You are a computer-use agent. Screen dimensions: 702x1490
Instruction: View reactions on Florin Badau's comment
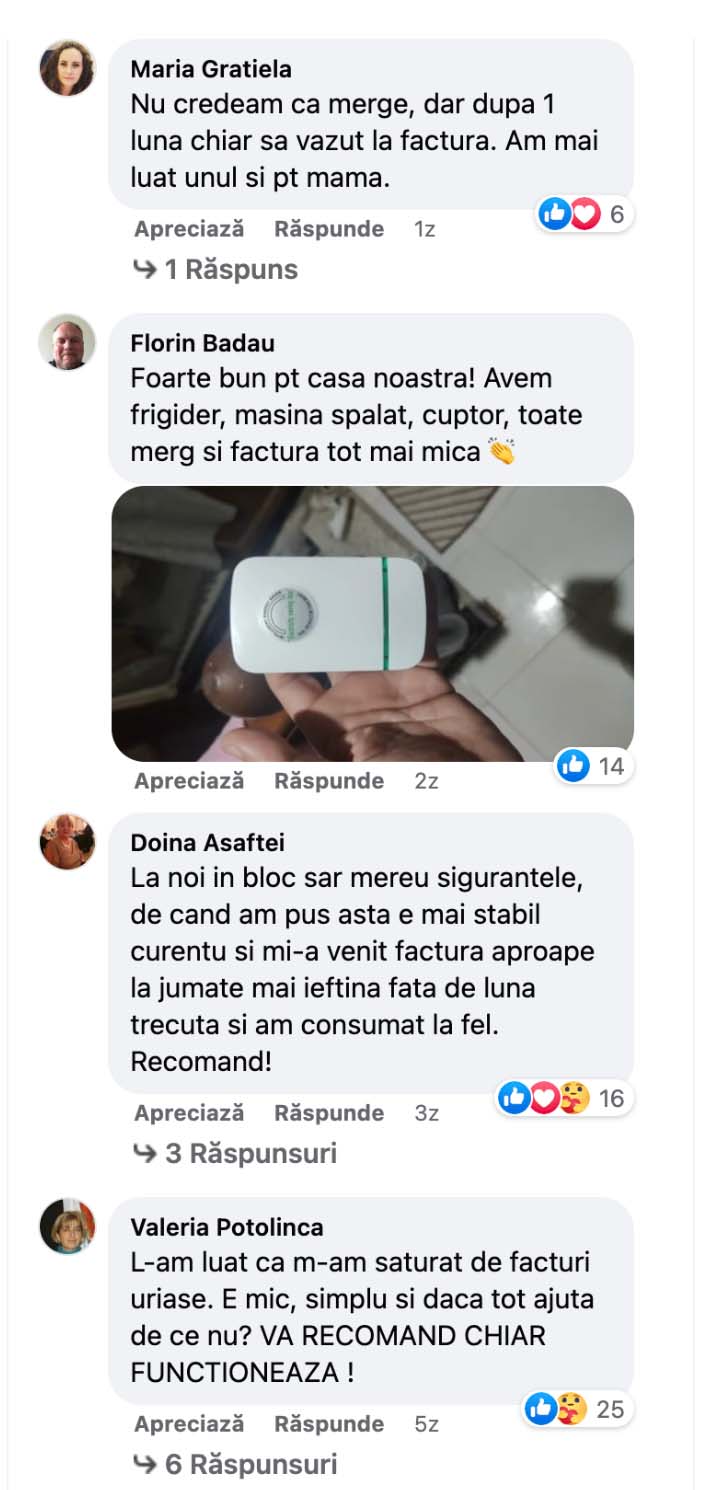pyautogui.click(x=593, y=766)
